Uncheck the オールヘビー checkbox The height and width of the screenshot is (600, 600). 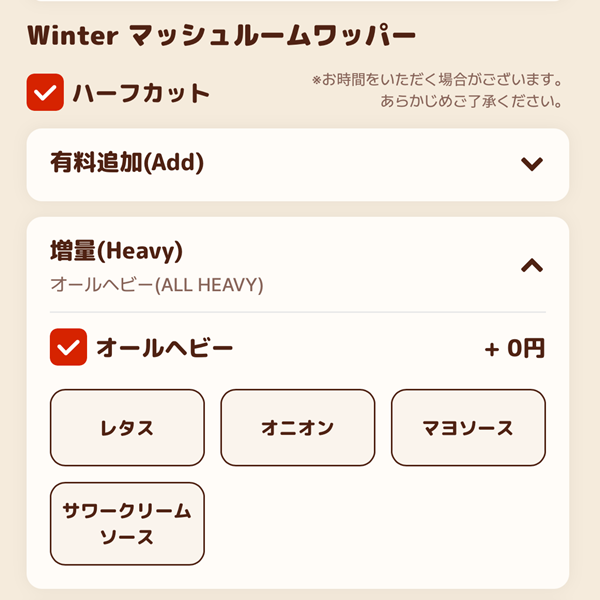point(68,348)
